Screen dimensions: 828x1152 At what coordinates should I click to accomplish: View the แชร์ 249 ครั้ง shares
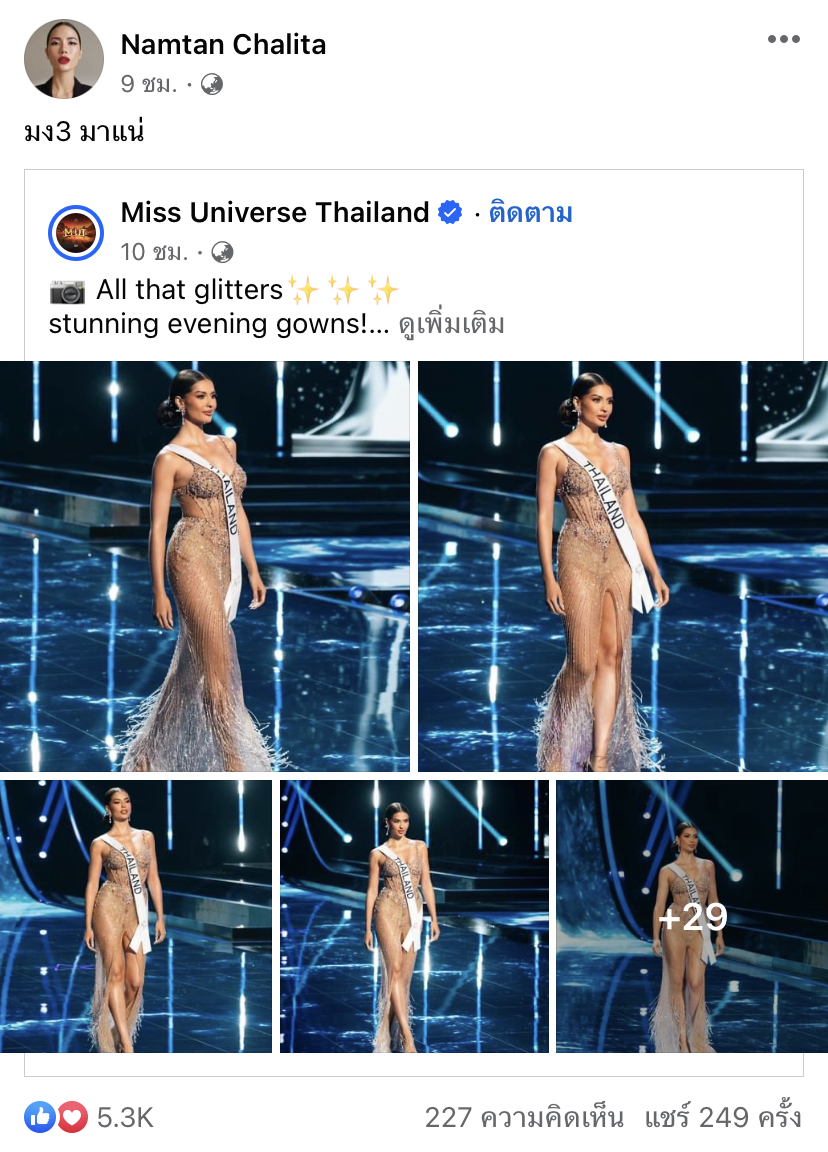click(722, 1117)
